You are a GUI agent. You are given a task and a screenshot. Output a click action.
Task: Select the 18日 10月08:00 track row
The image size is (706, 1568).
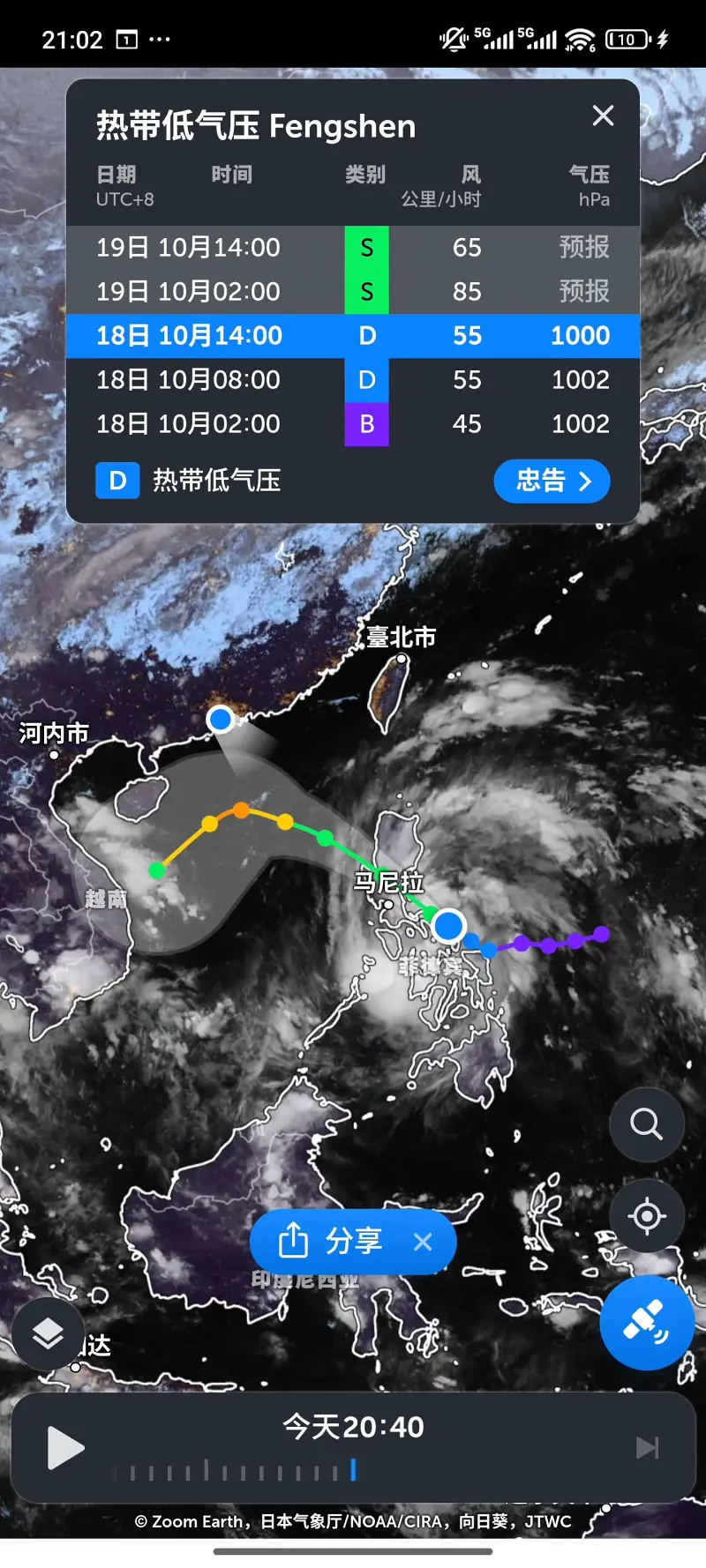(352, 380)
